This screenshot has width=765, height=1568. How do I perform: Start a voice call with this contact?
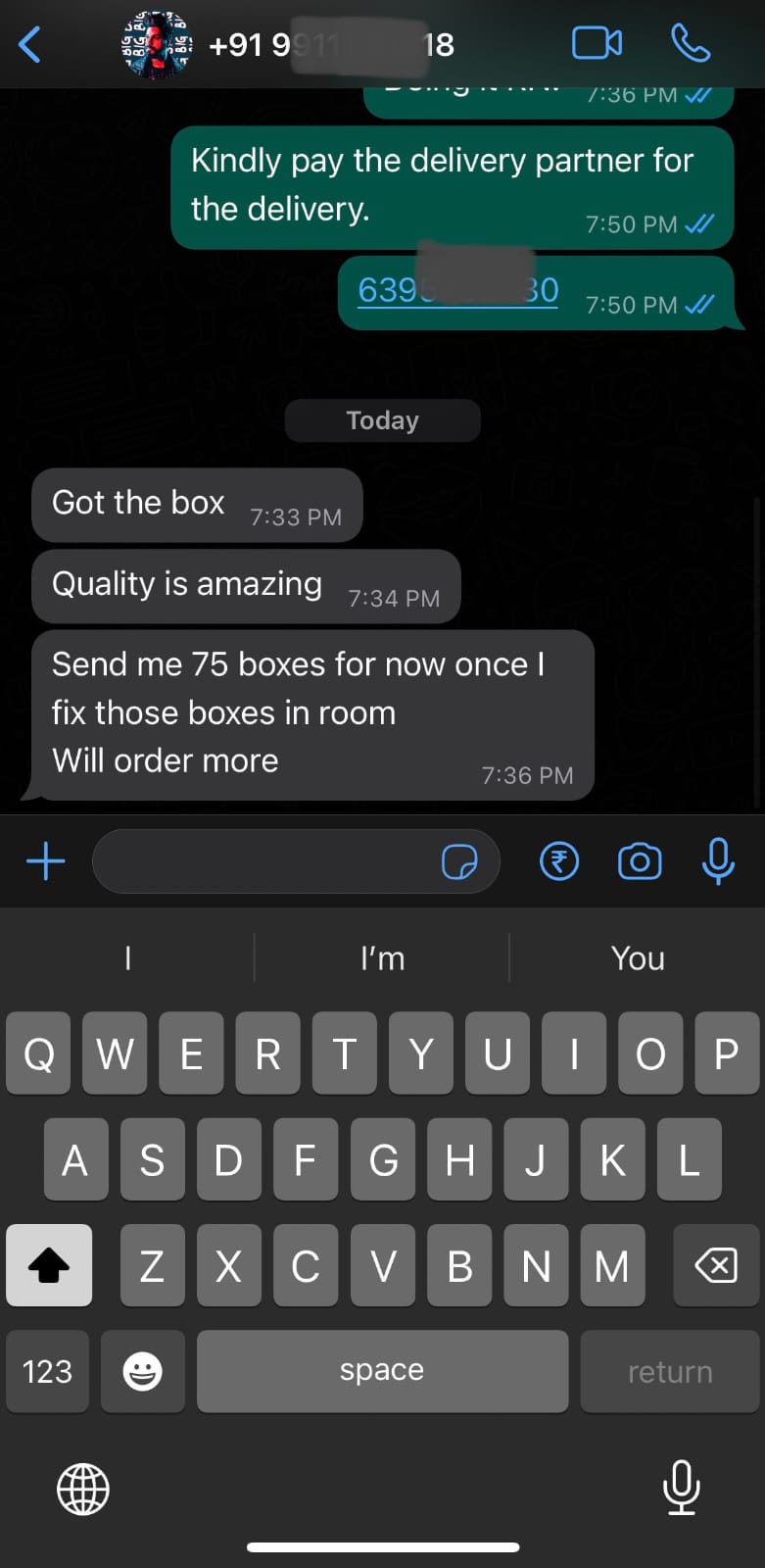(x=691, y=43)
